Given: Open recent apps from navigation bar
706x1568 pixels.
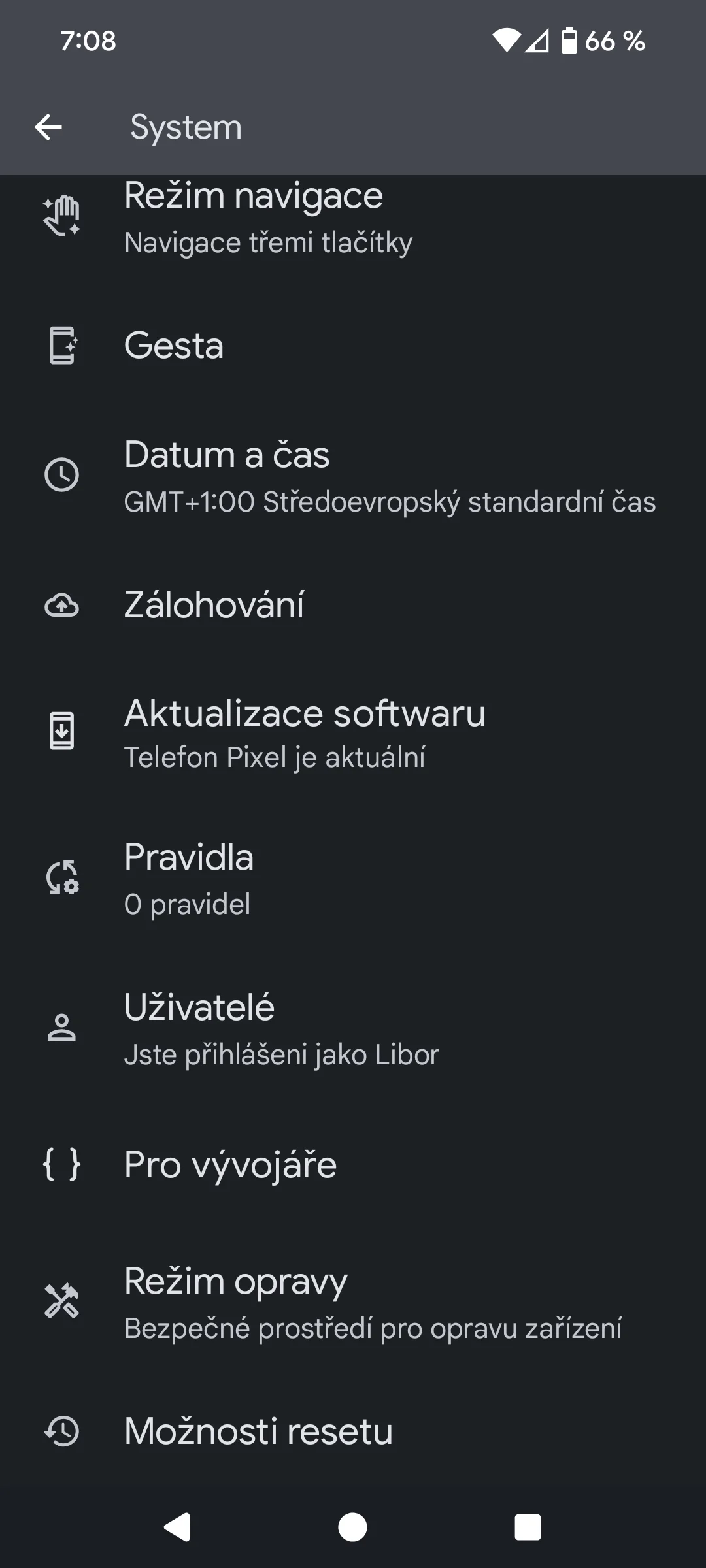Looking at the screenshot, I should click(528, 1527).
